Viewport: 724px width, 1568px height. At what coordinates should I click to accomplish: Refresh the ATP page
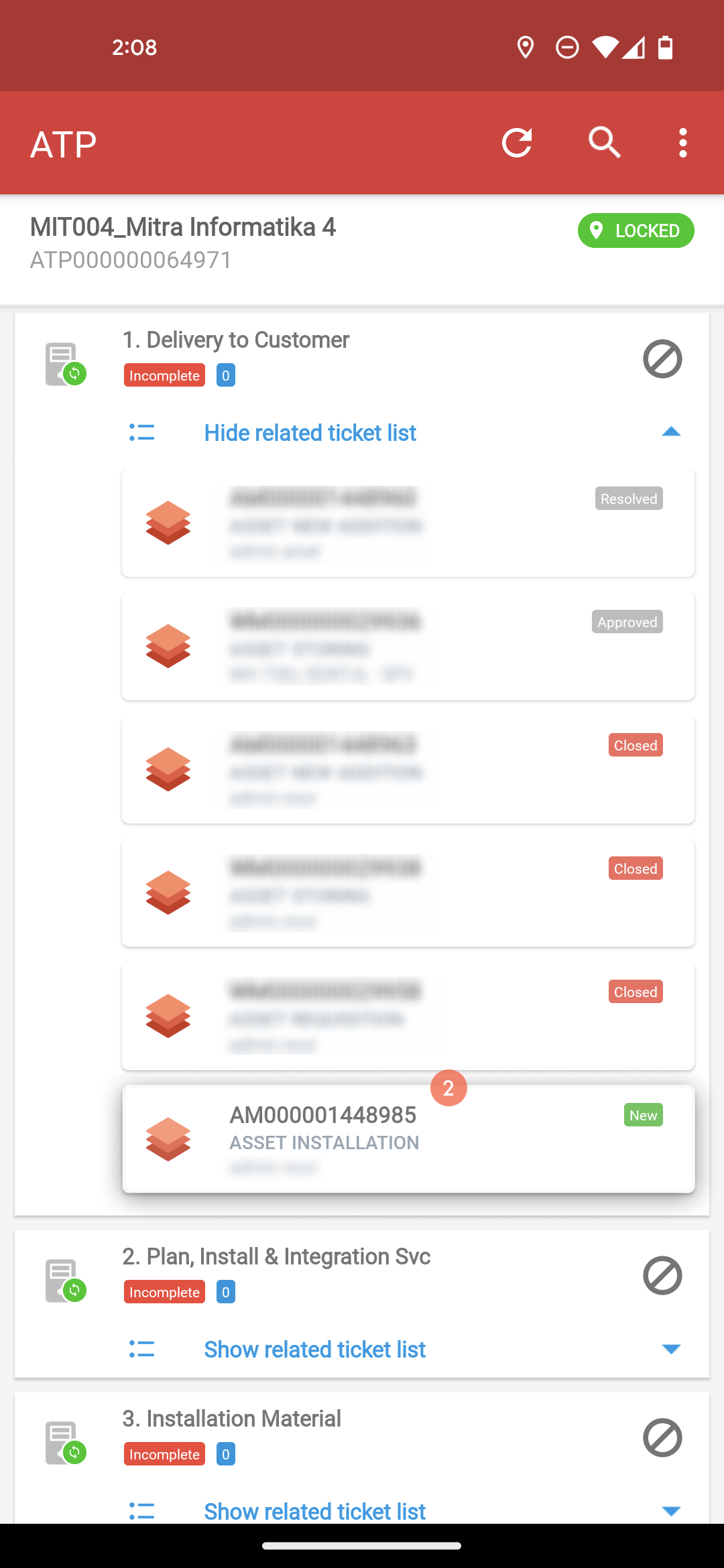517,143
